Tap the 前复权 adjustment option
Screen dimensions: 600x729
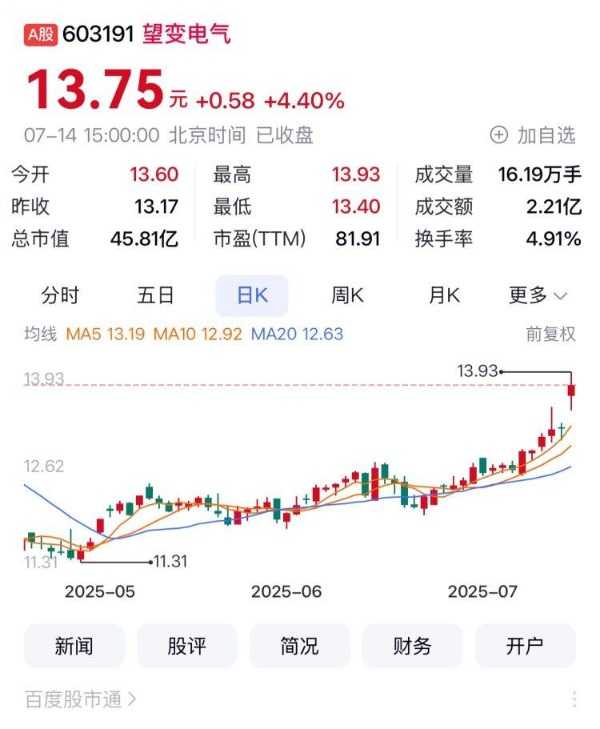tap(551, 335)
